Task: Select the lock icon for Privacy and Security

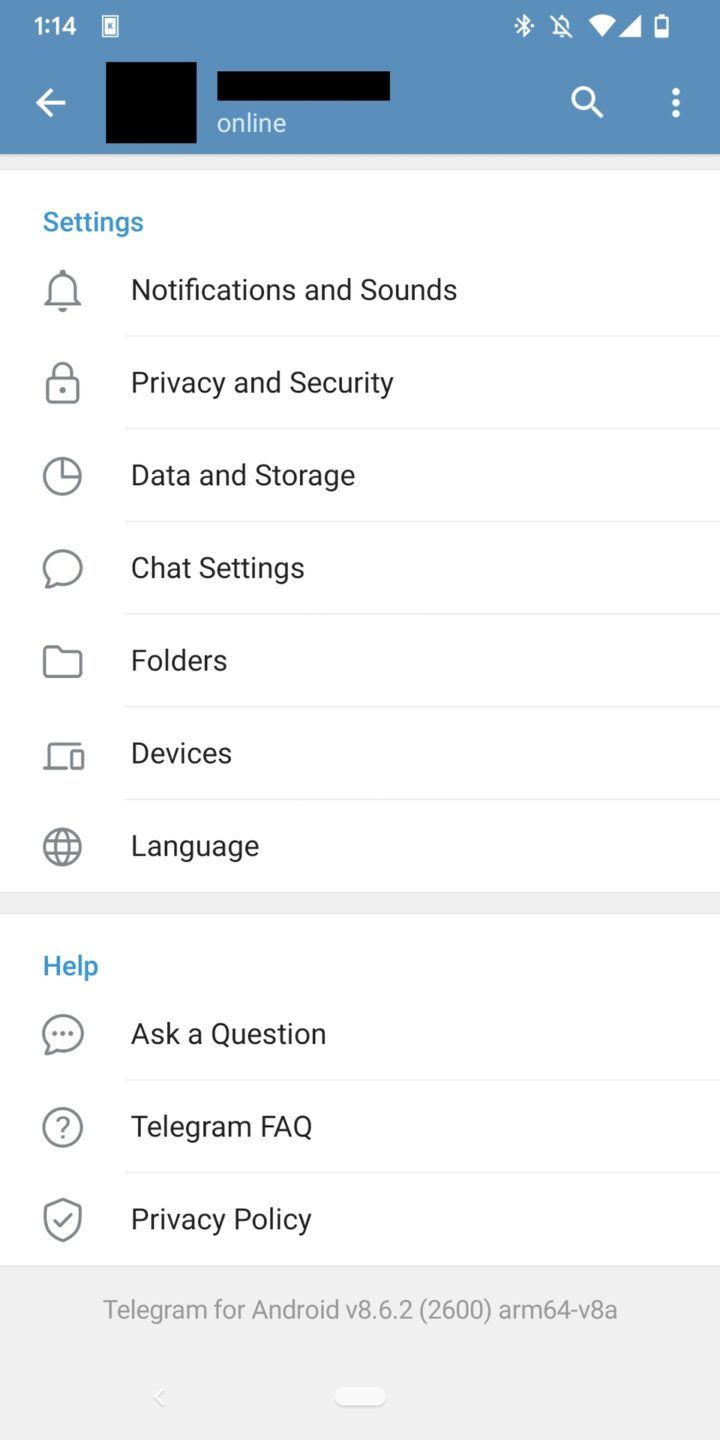Action: [62, 383]
